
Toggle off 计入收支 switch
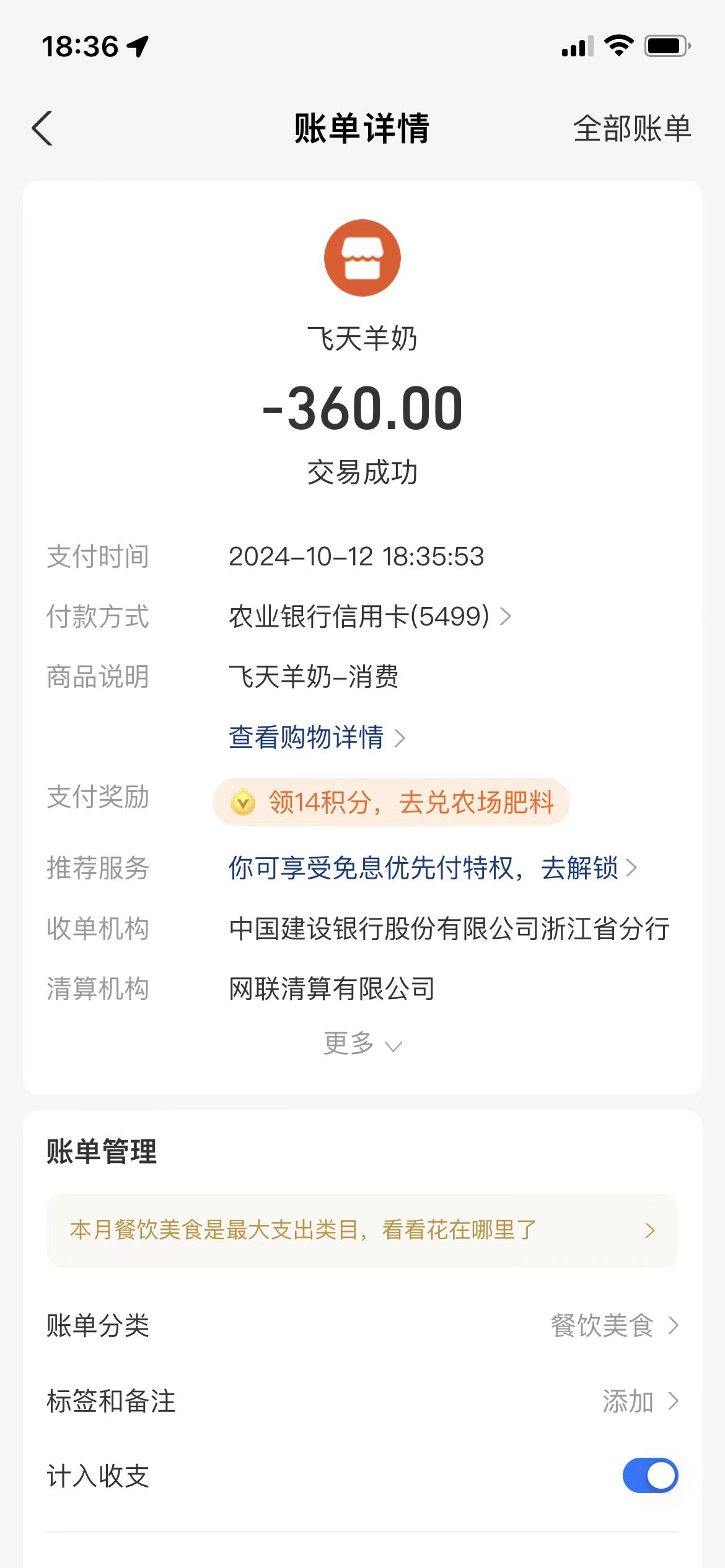click(649, 1476)
